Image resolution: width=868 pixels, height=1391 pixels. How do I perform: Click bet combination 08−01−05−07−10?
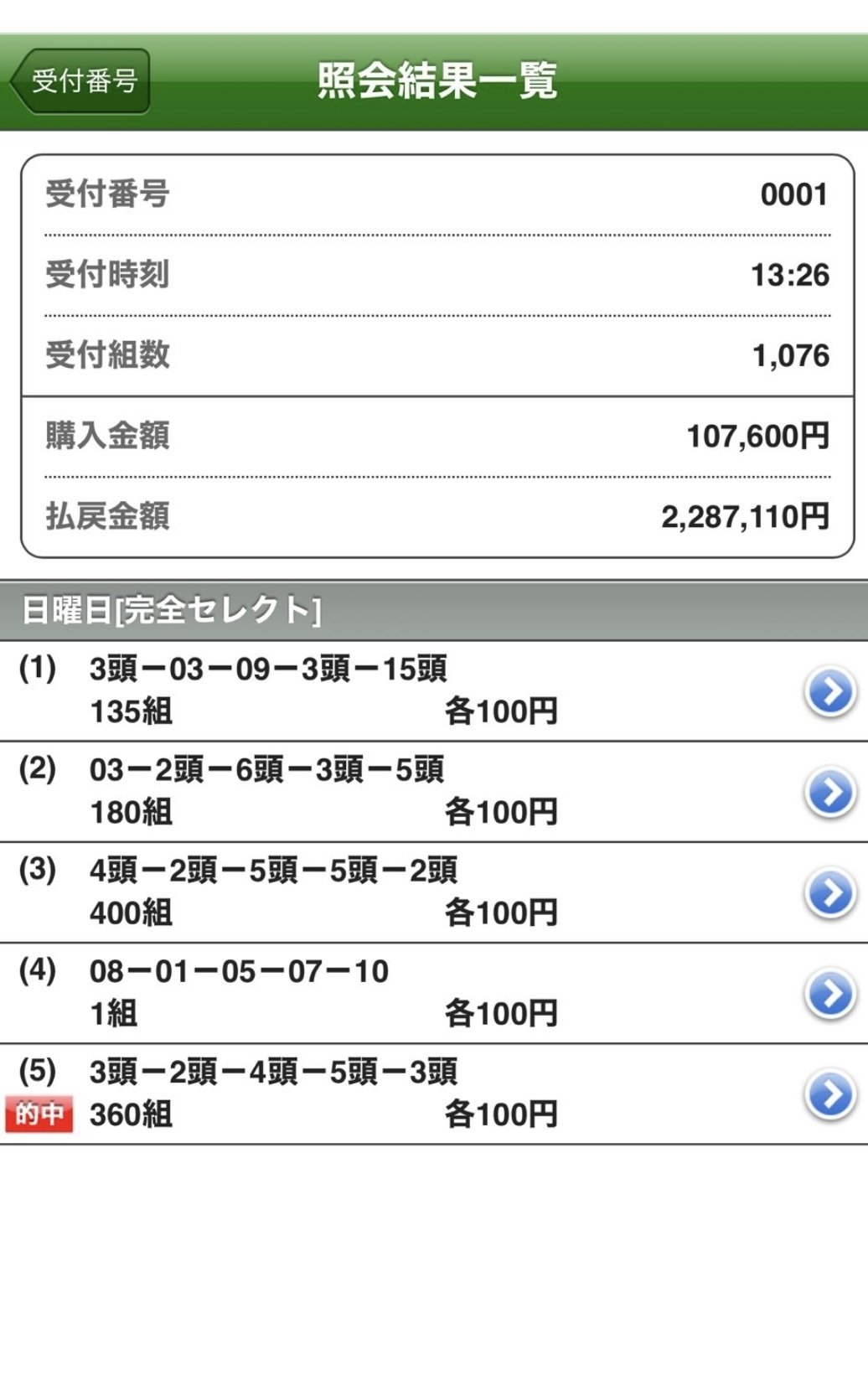tap(239, 972)
